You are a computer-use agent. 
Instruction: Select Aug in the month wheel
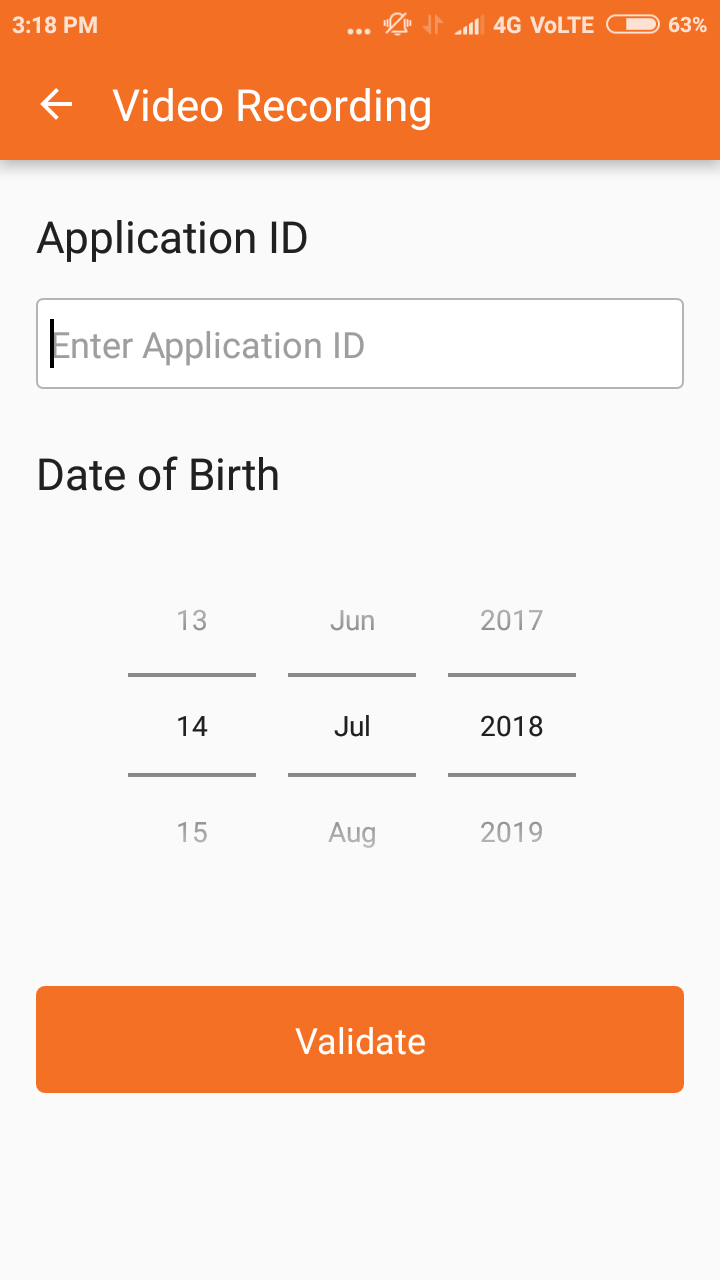coord(351,831)
